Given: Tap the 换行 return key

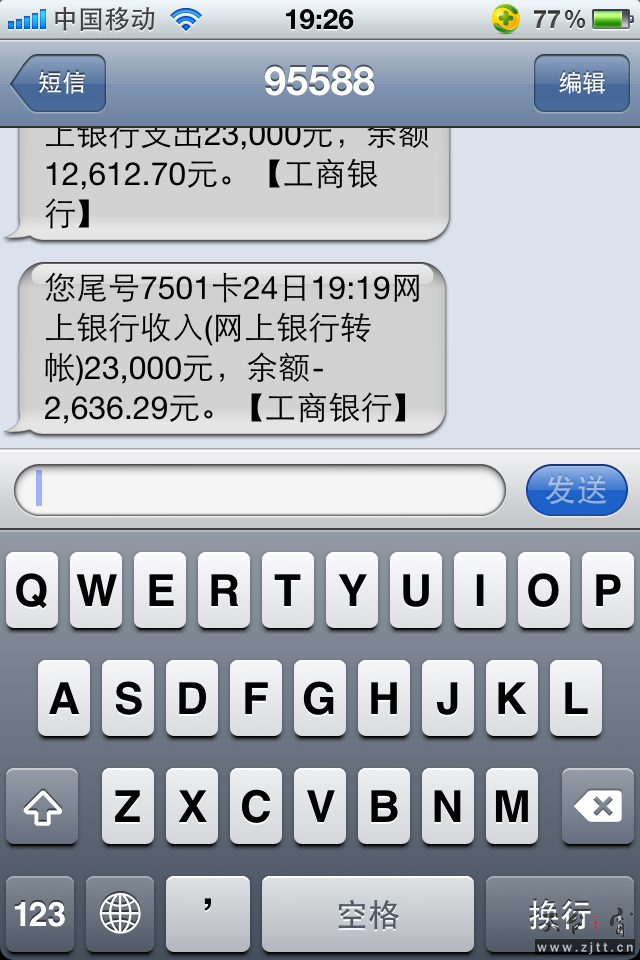Looking at the screenshot, I should (559, 913).
